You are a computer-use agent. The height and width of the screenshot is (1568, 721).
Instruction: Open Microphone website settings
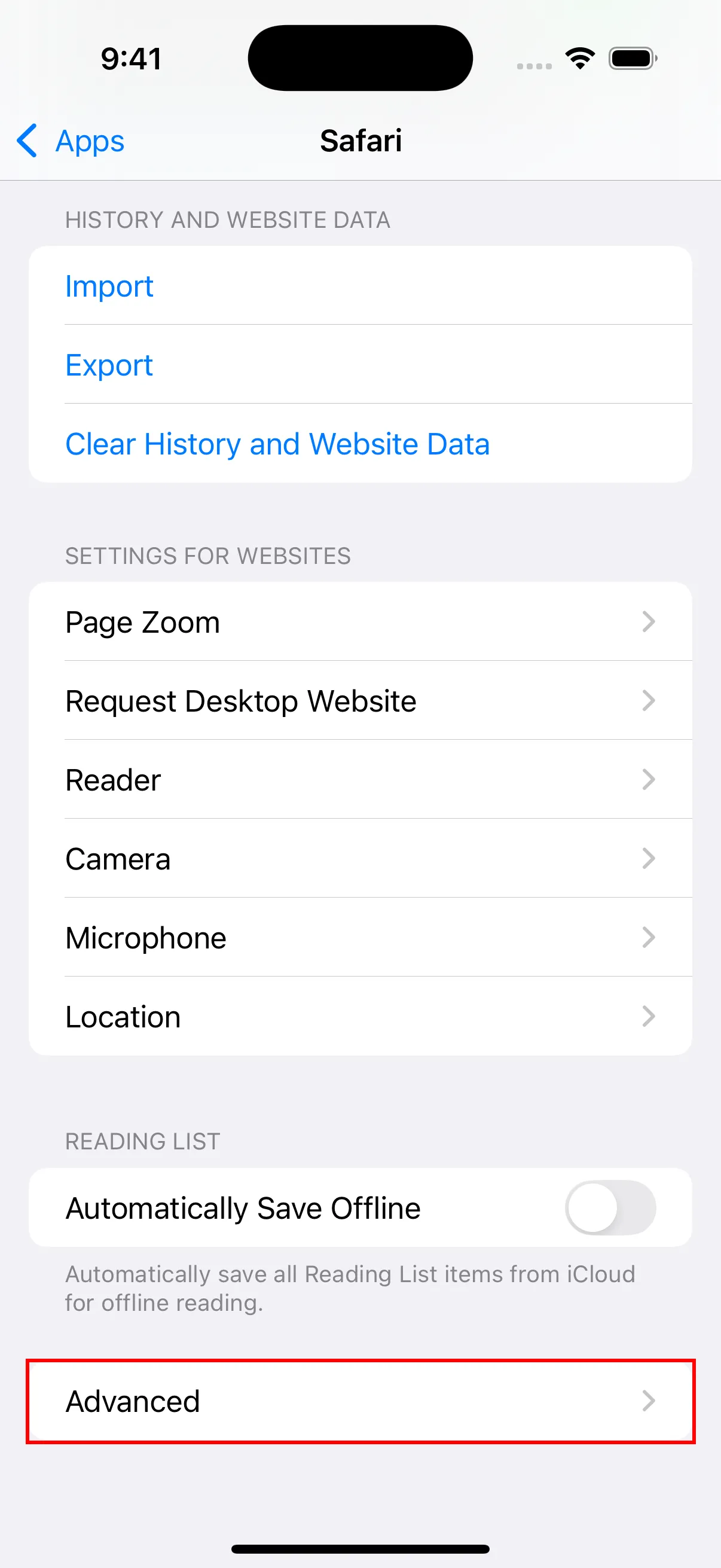(360, 938)
